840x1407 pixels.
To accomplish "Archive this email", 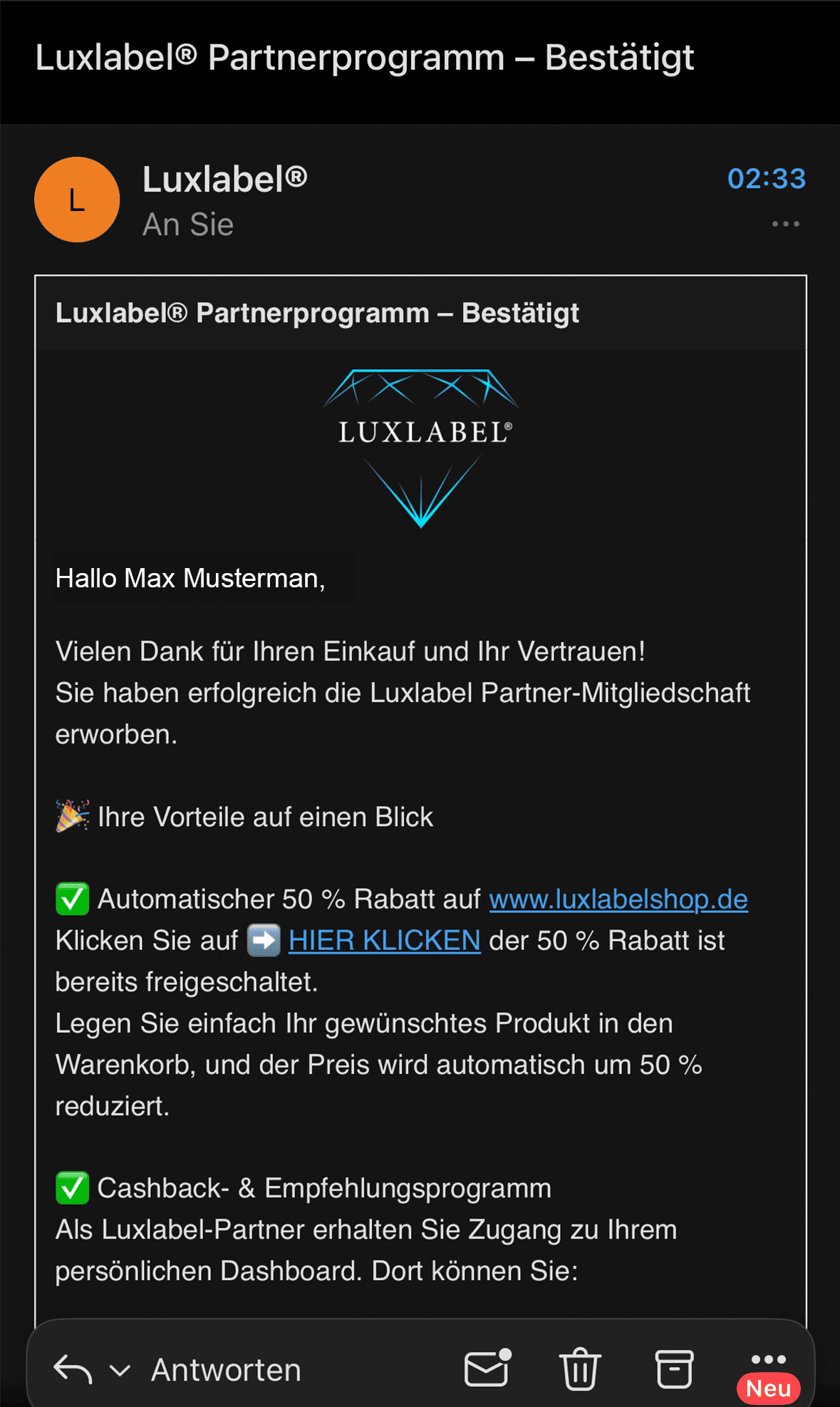I will click(673, 1369).
